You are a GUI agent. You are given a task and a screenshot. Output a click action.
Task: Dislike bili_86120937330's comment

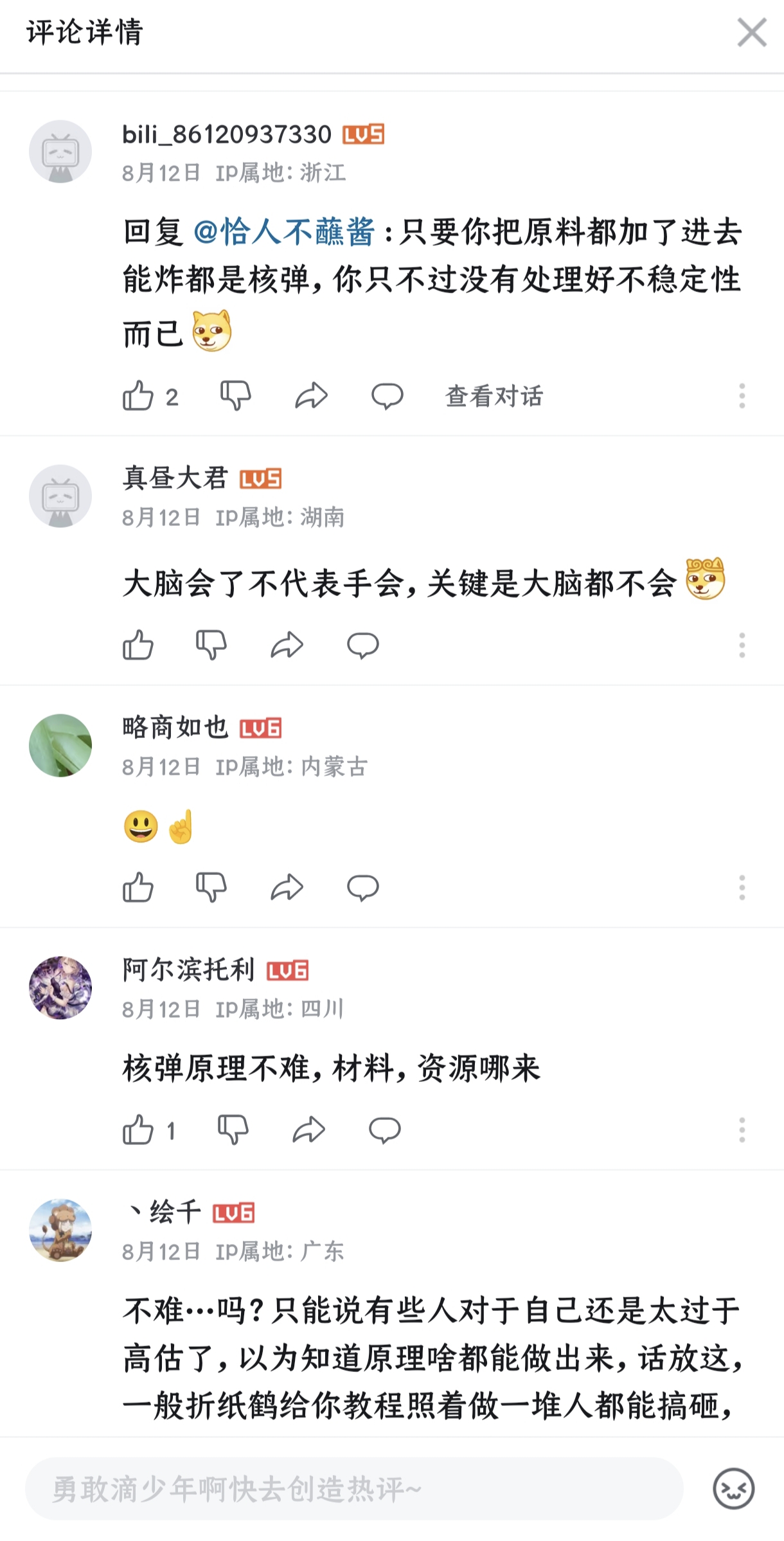pyautogui.click(x=235, y=395)
